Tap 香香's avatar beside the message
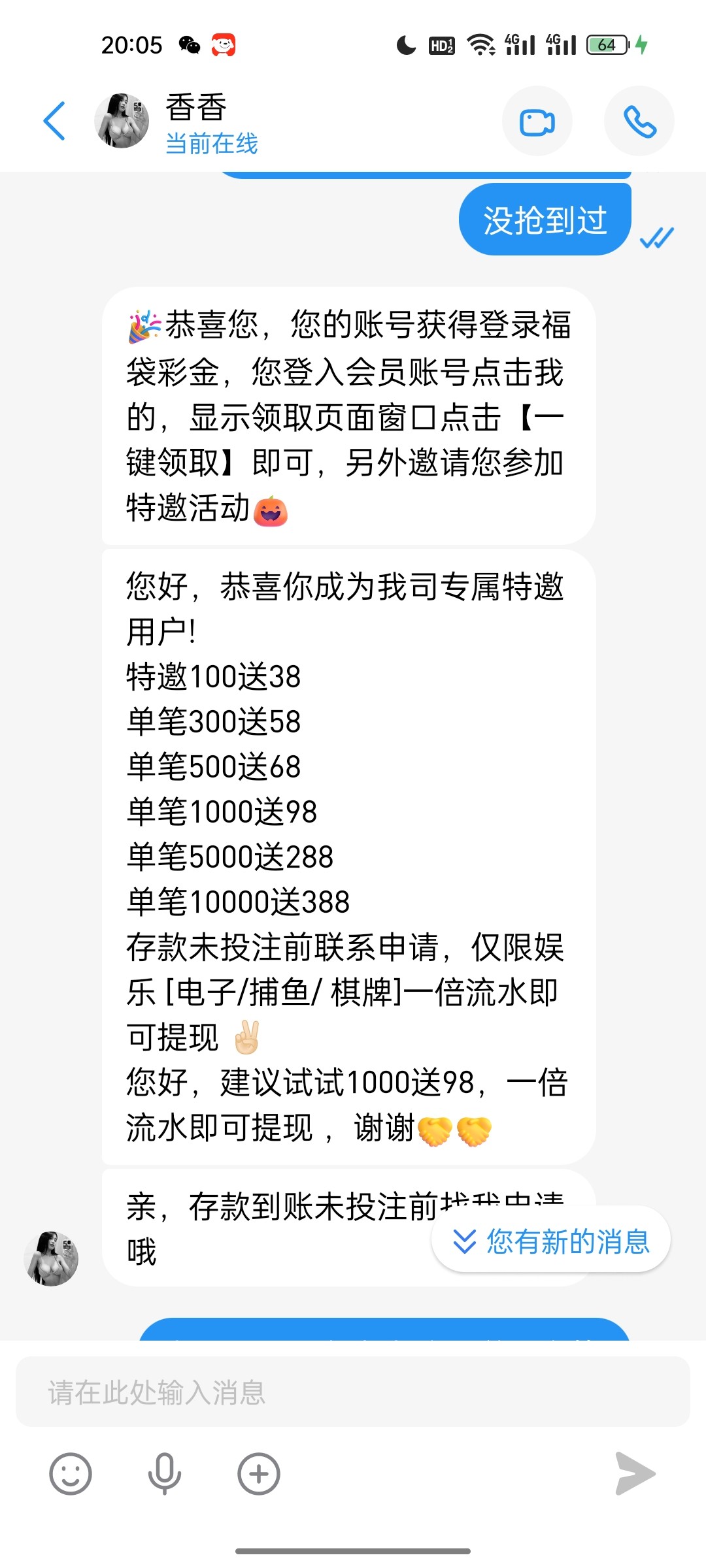This screenshot has height=1568, width=706. [51, 1258]
